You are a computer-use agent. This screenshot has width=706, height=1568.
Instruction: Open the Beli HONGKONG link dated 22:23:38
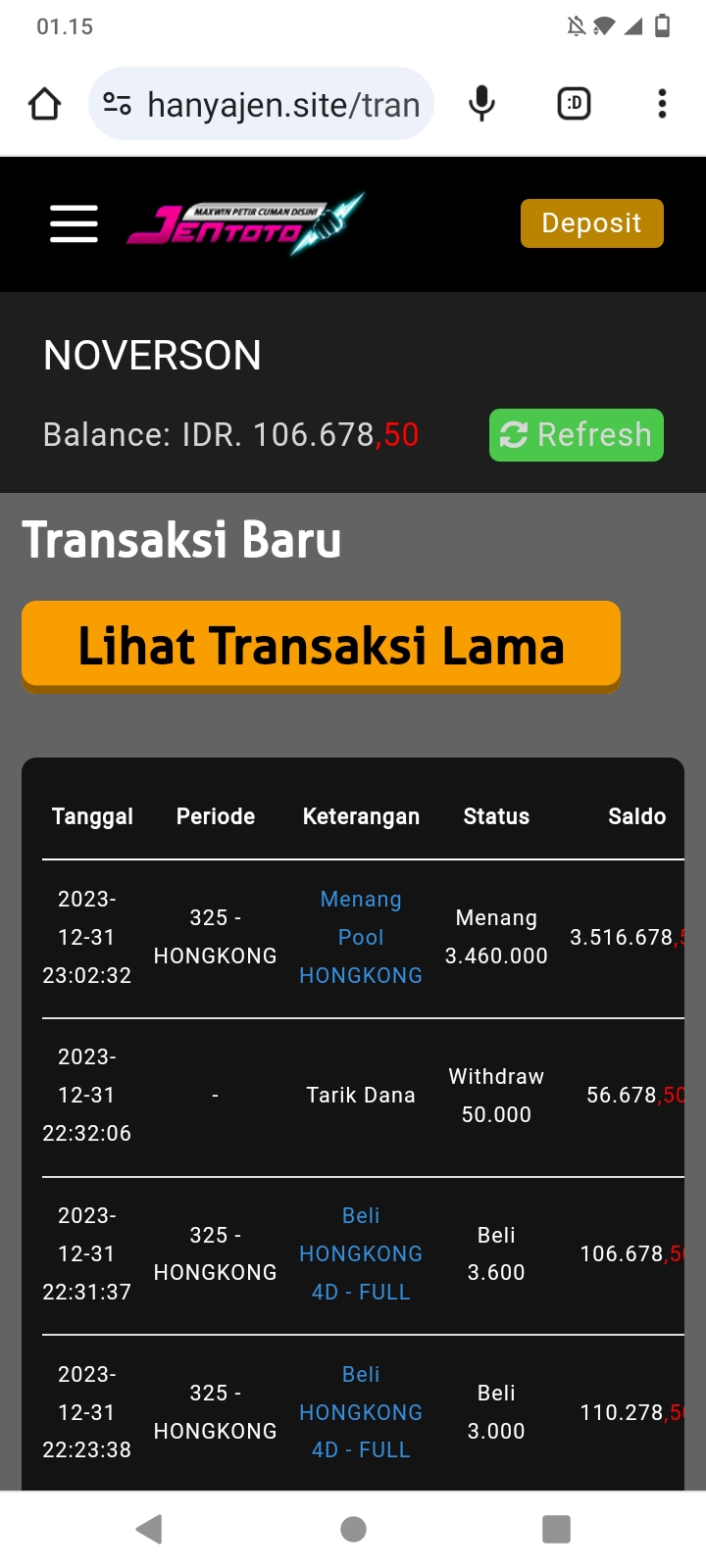coord(361,1412)
